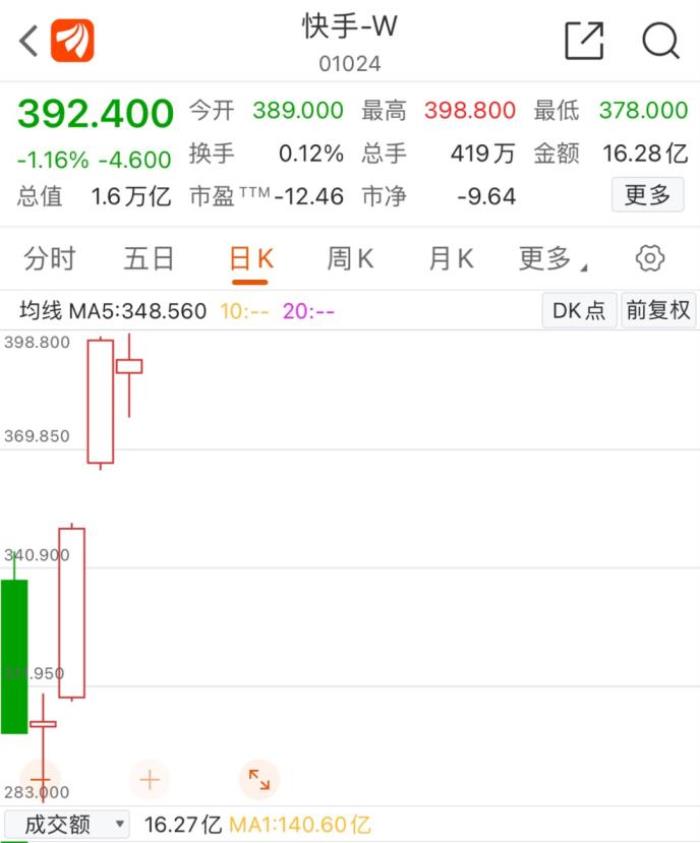This screenshot has height=843, width=700.
Task: Switch to the 分时 chart tab
Action: [x=49, y=260]
